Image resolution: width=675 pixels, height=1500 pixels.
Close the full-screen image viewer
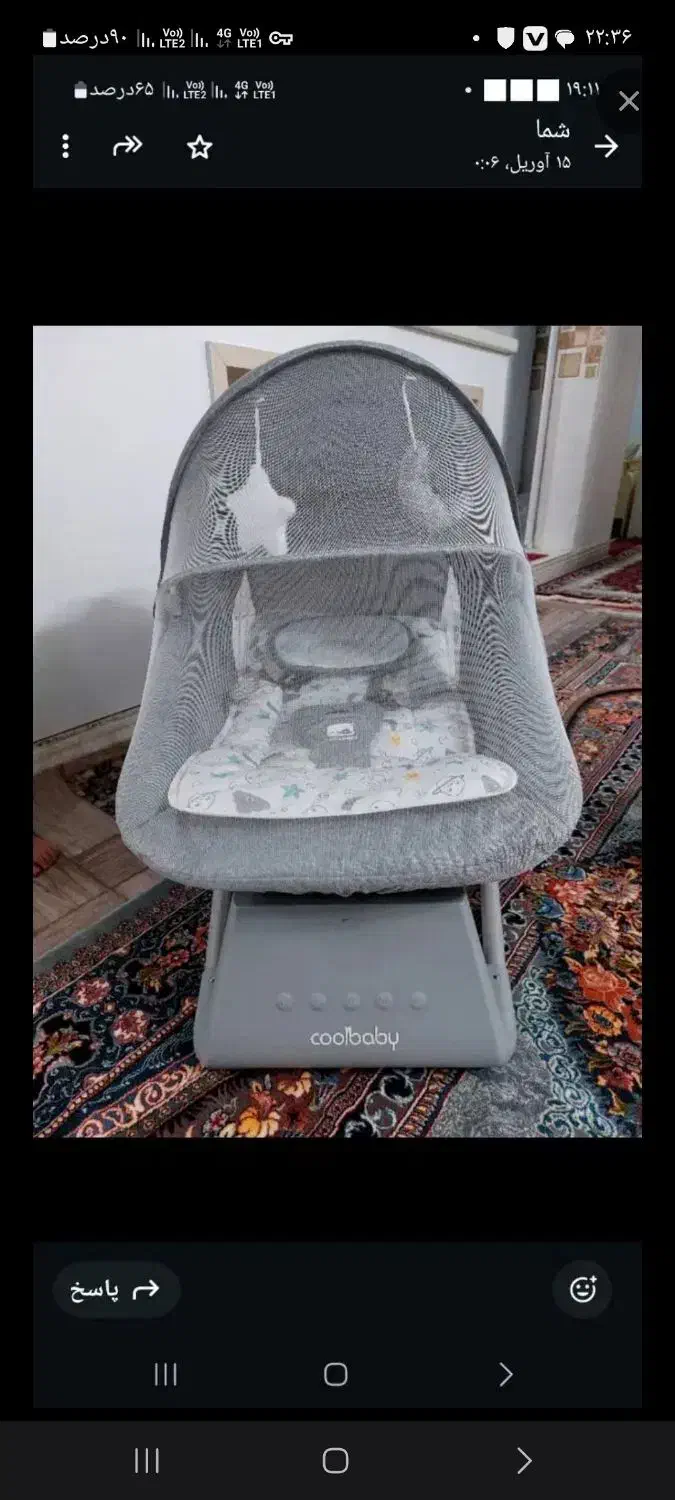(628, 101)
